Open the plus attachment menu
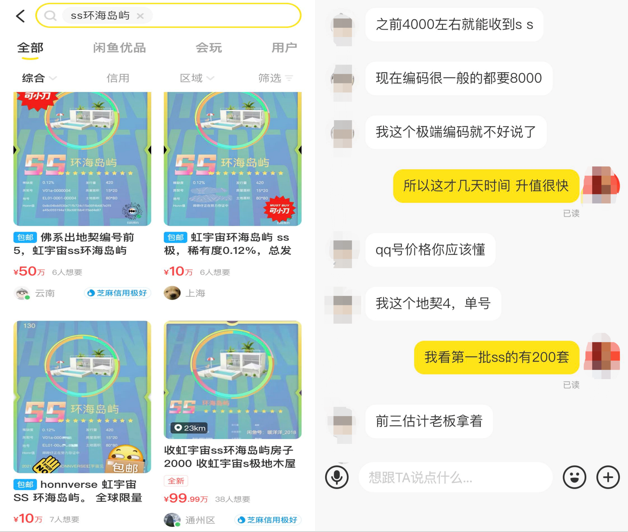The image size is (628, 532). tap(608, 477)
